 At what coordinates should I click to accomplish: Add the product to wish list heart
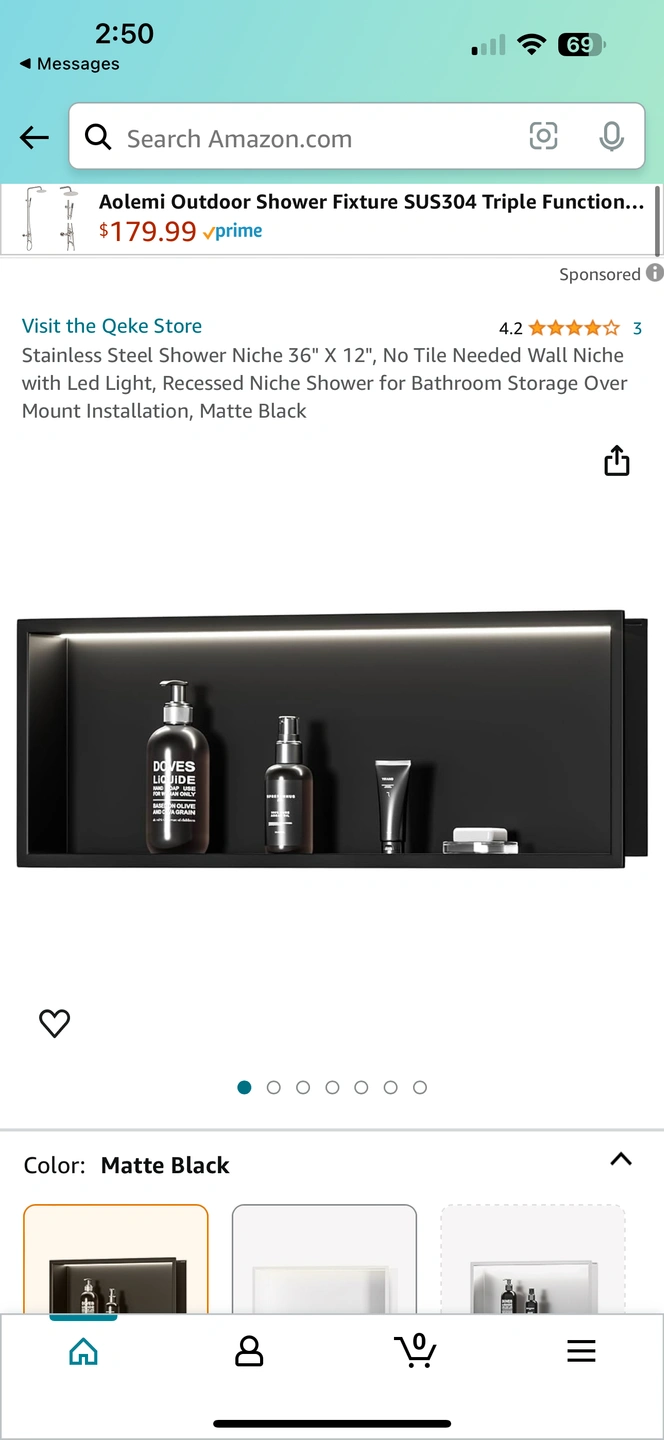click(x=54, y=1023)
